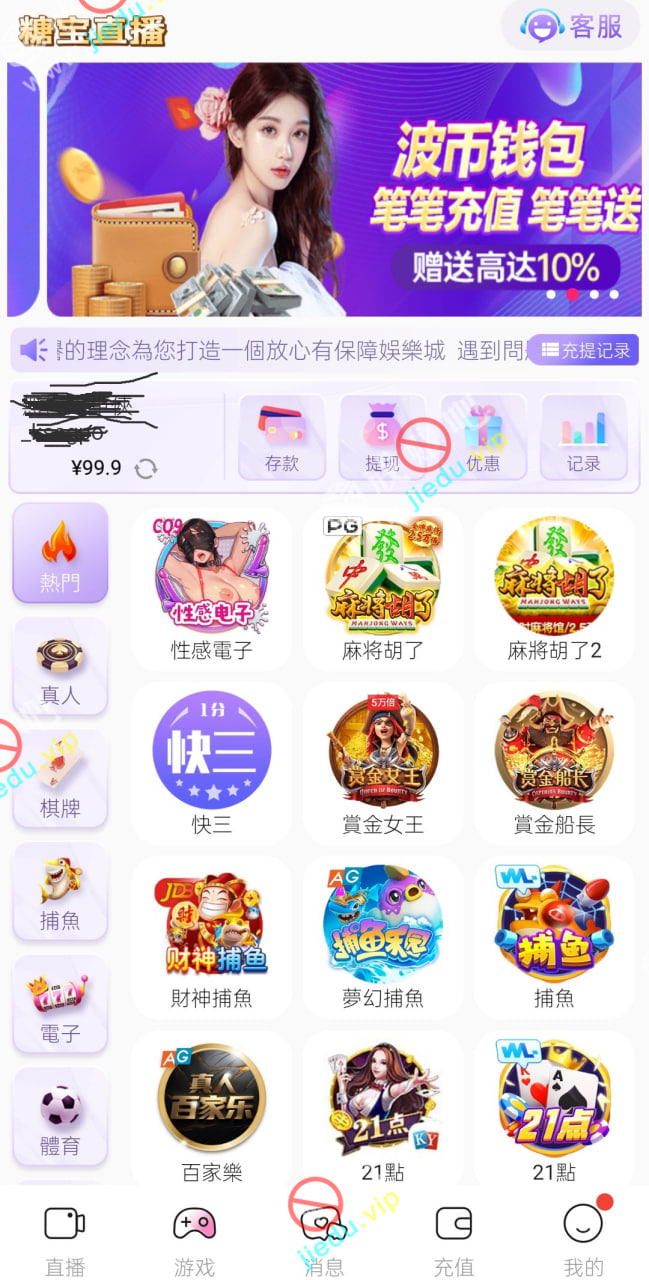Switch to 棋牌 category

point(60,779)
